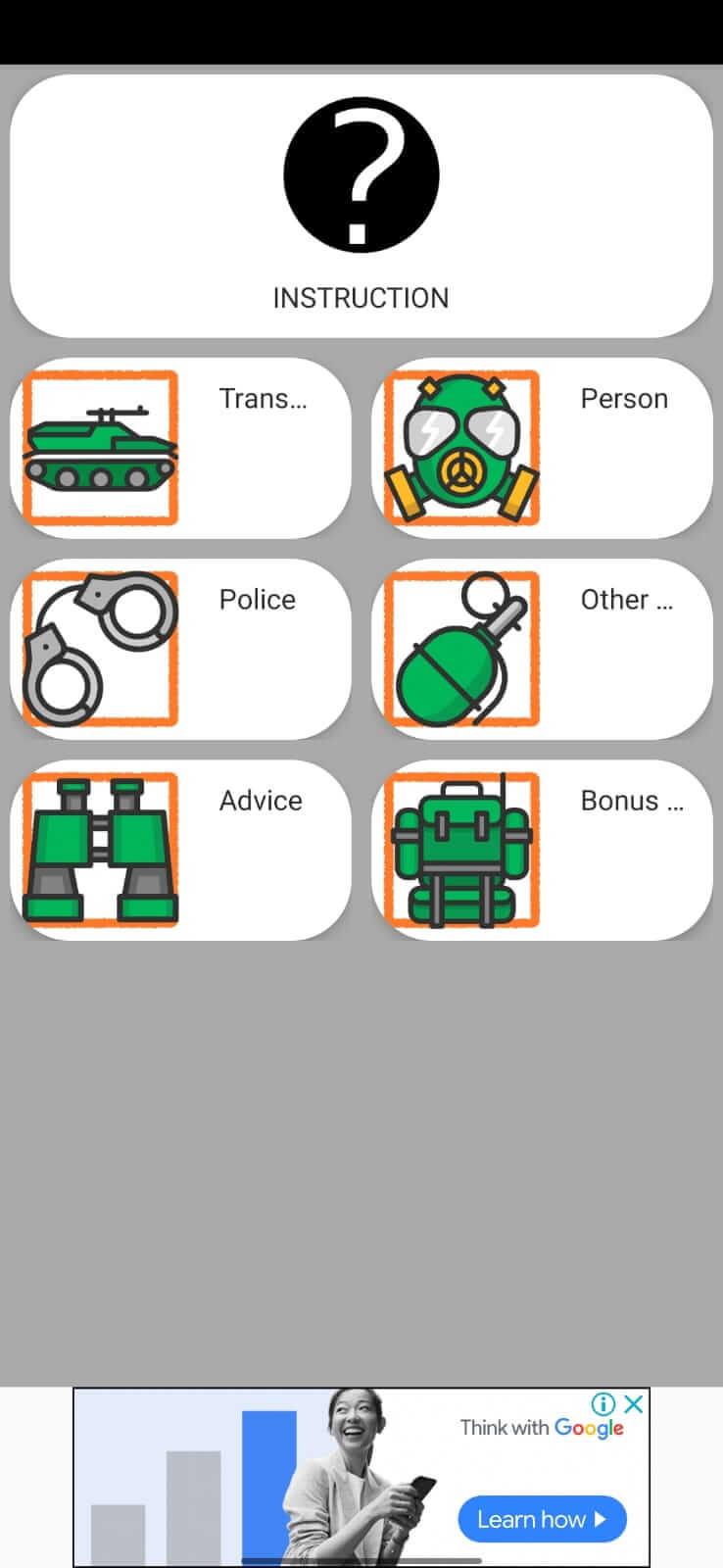
Task: Open the Trans... category with tank icon
Action: (180, 448)
